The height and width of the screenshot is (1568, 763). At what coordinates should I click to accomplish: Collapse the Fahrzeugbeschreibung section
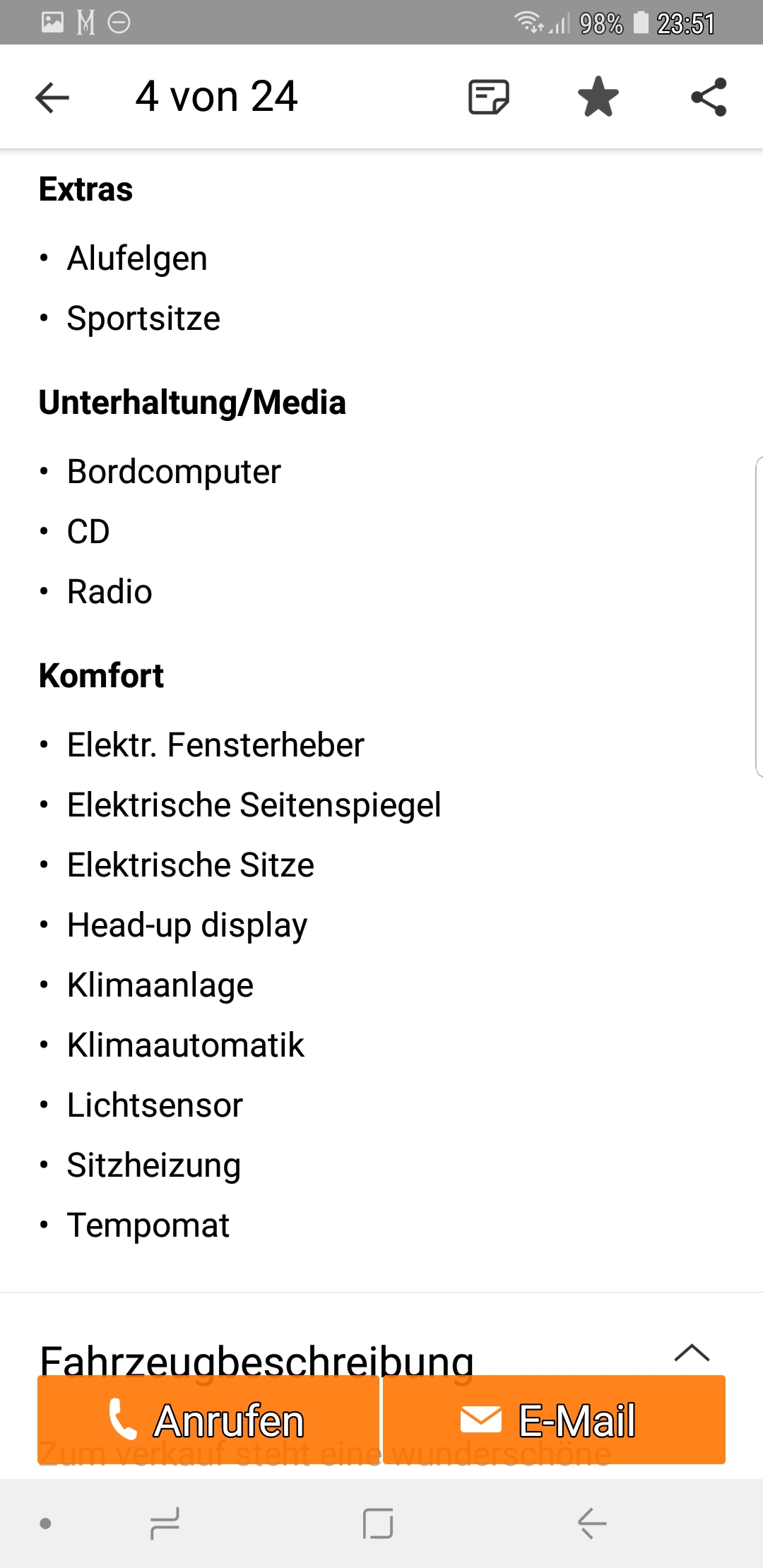692,1353
